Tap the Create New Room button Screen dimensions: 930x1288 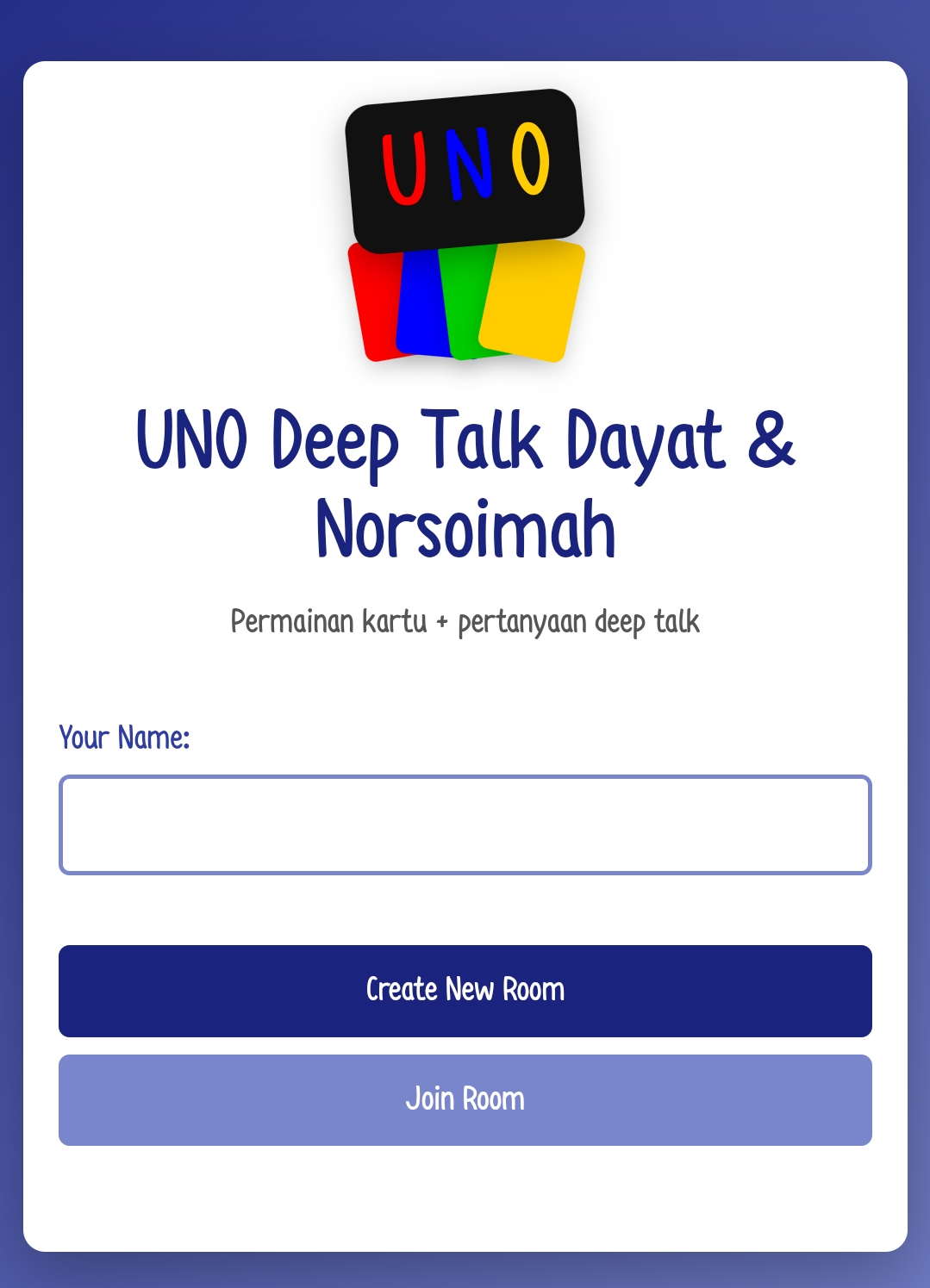(465, 991)
